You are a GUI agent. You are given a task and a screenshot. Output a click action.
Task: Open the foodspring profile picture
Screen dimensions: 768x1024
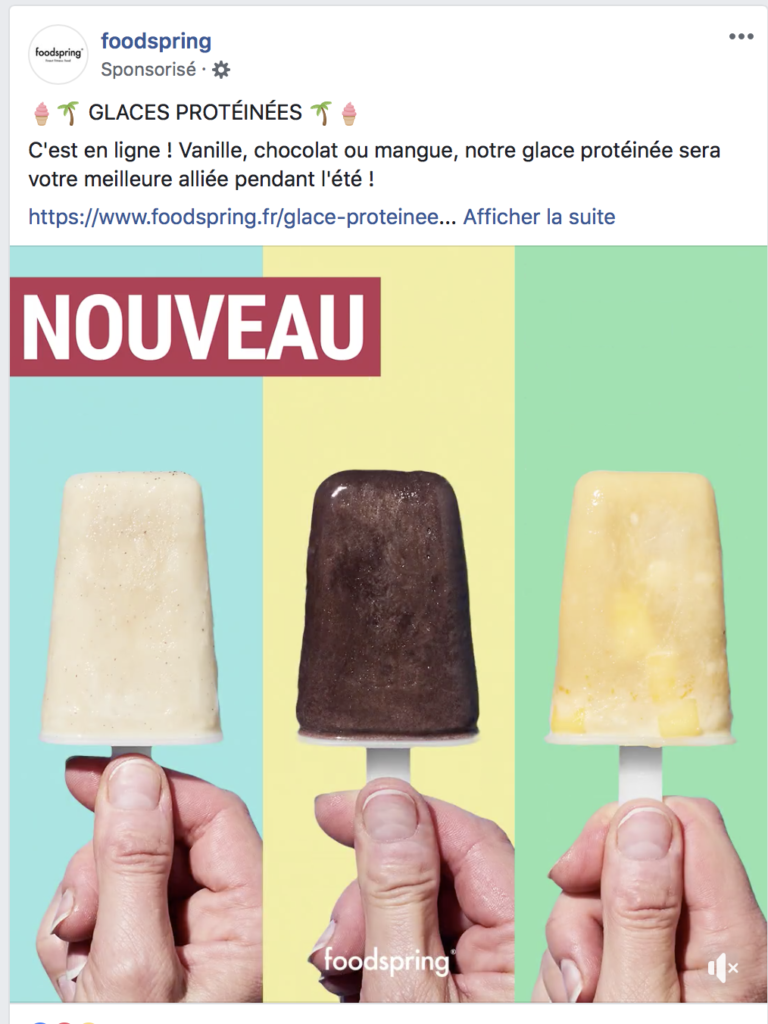pyautogui.click(x=58, y=54)
